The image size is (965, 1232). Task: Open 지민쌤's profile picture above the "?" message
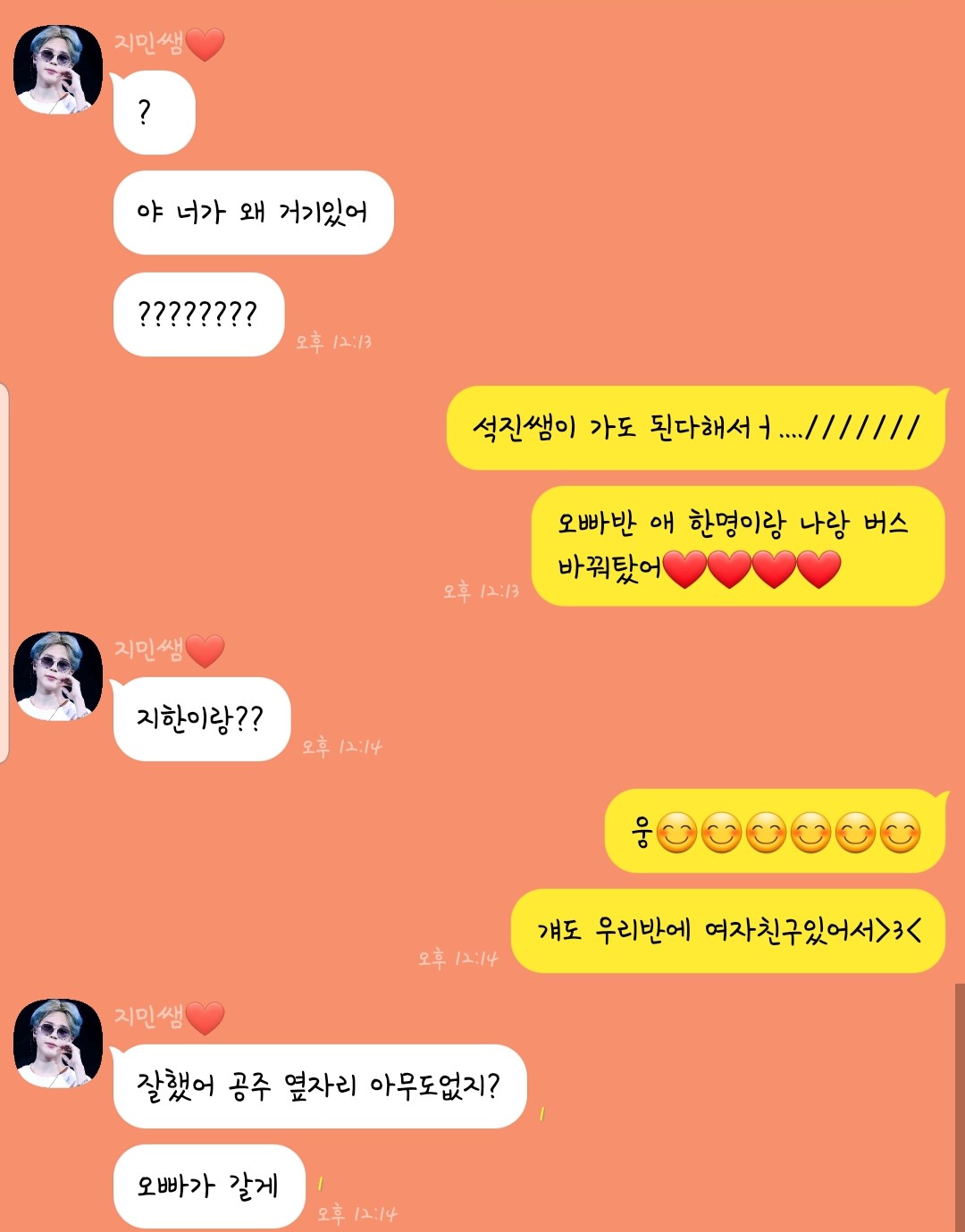click(x=57, y=71)
